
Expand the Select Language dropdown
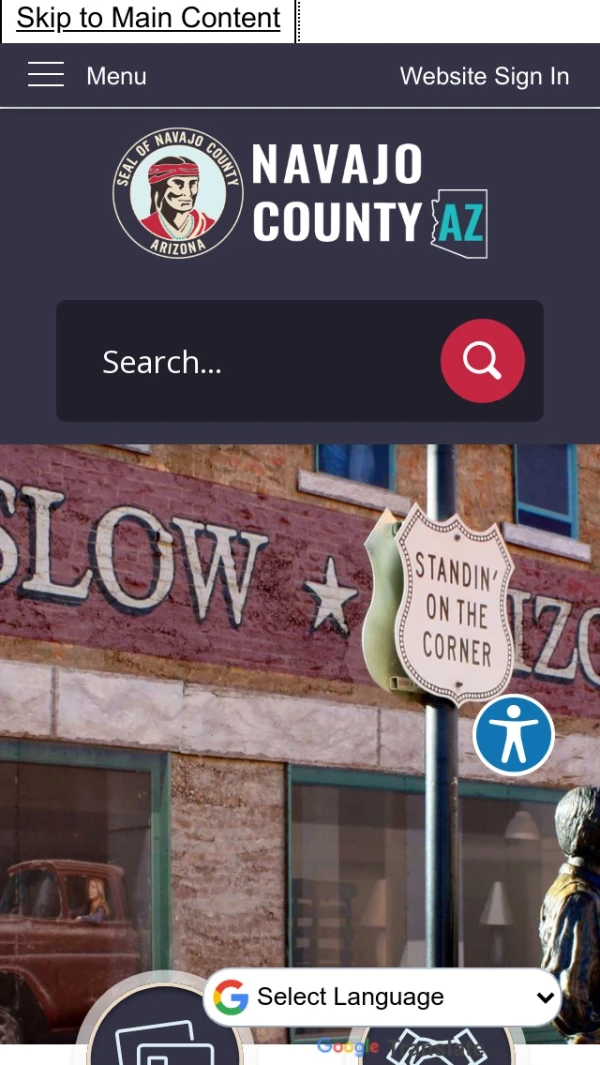coord(384,997)
